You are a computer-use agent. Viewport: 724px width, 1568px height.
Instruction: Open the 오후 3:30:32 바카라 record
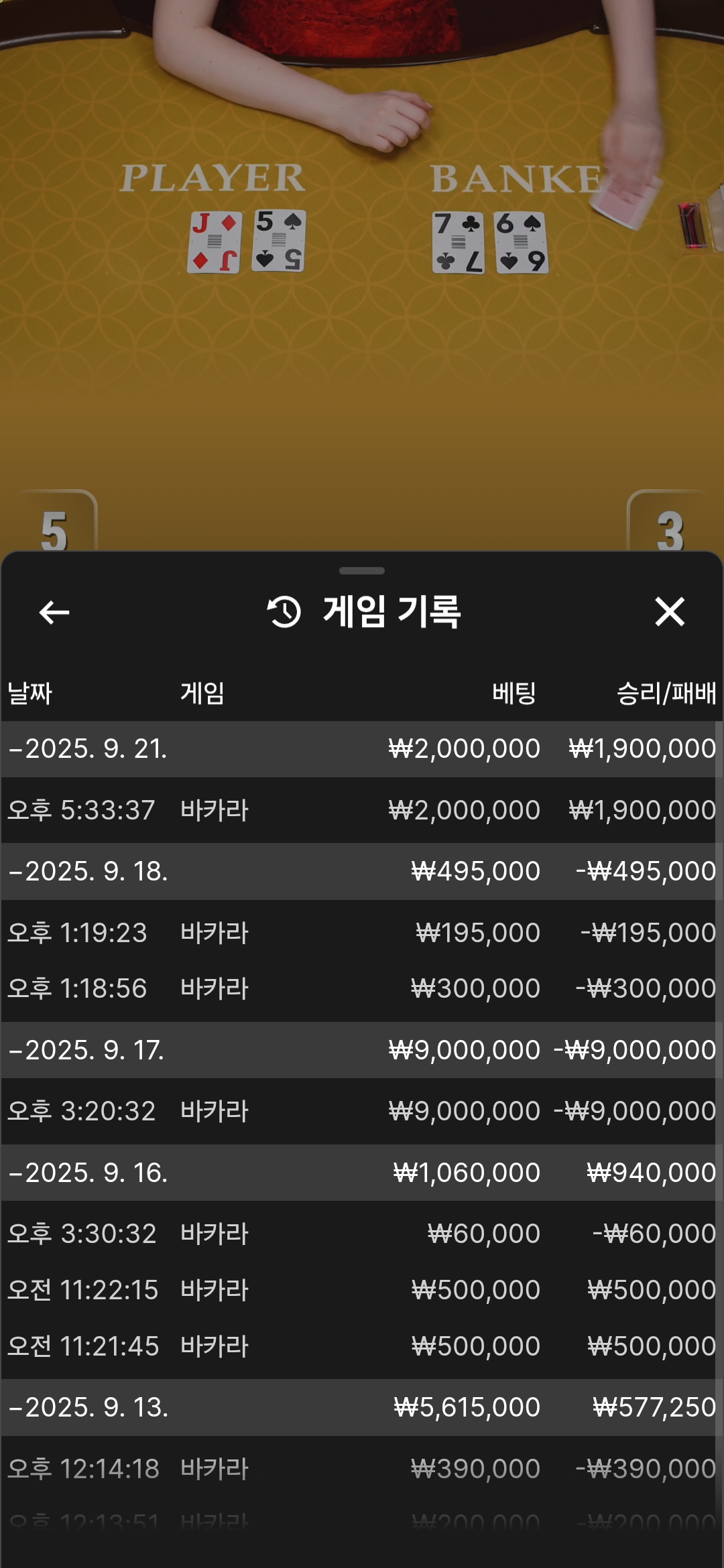click(359, 1234)
